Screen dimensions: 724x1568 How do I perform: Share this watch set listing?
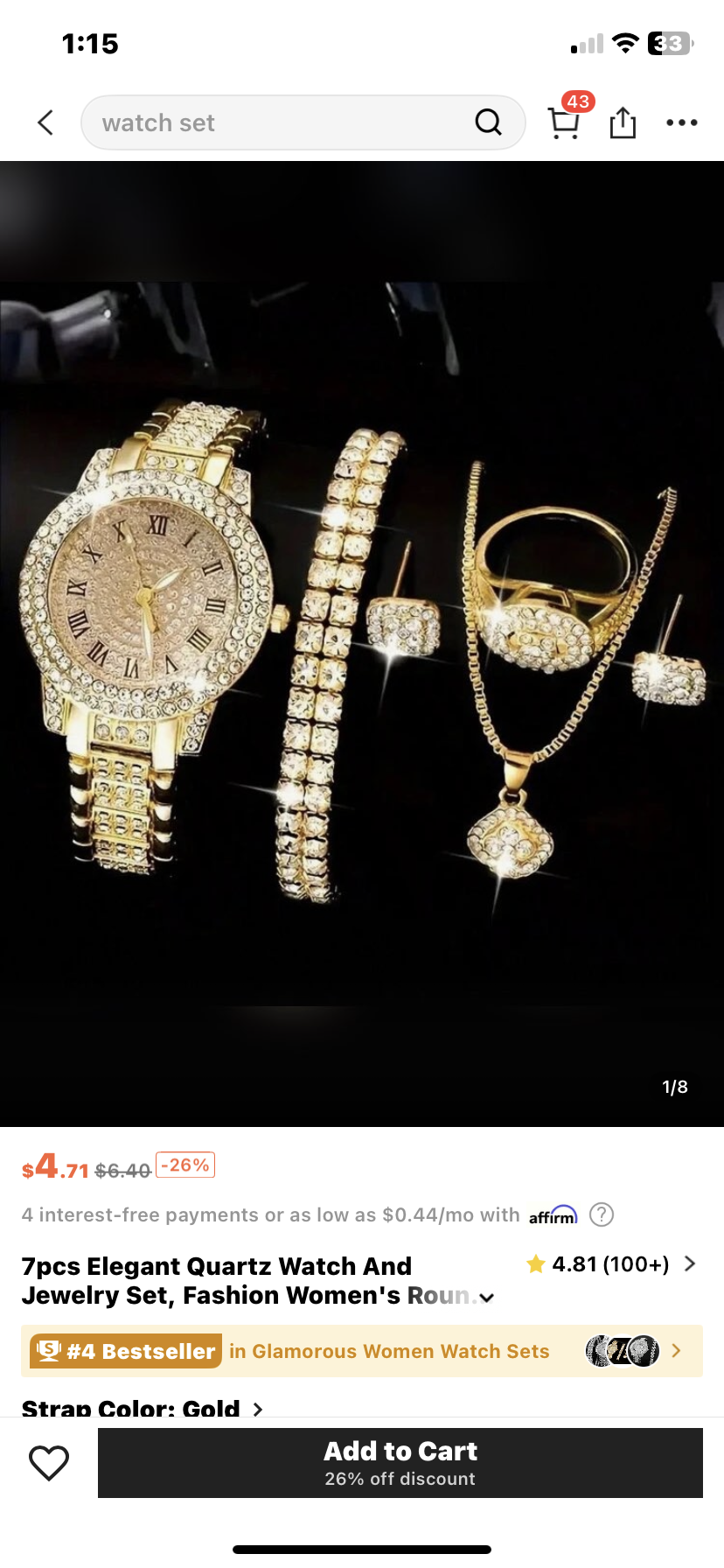(623, 122)
